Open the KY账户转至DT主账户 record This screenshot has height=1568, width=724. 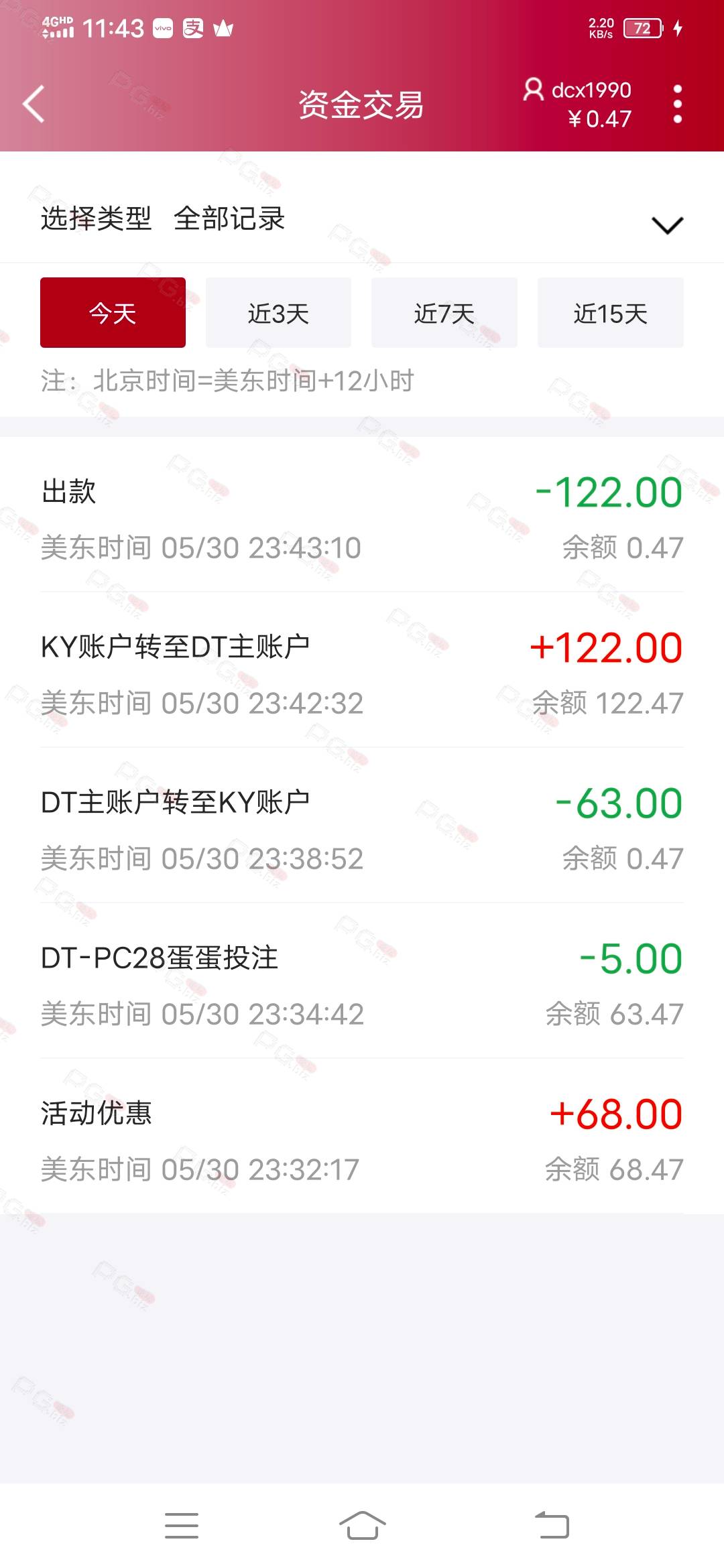pos(362,670)
